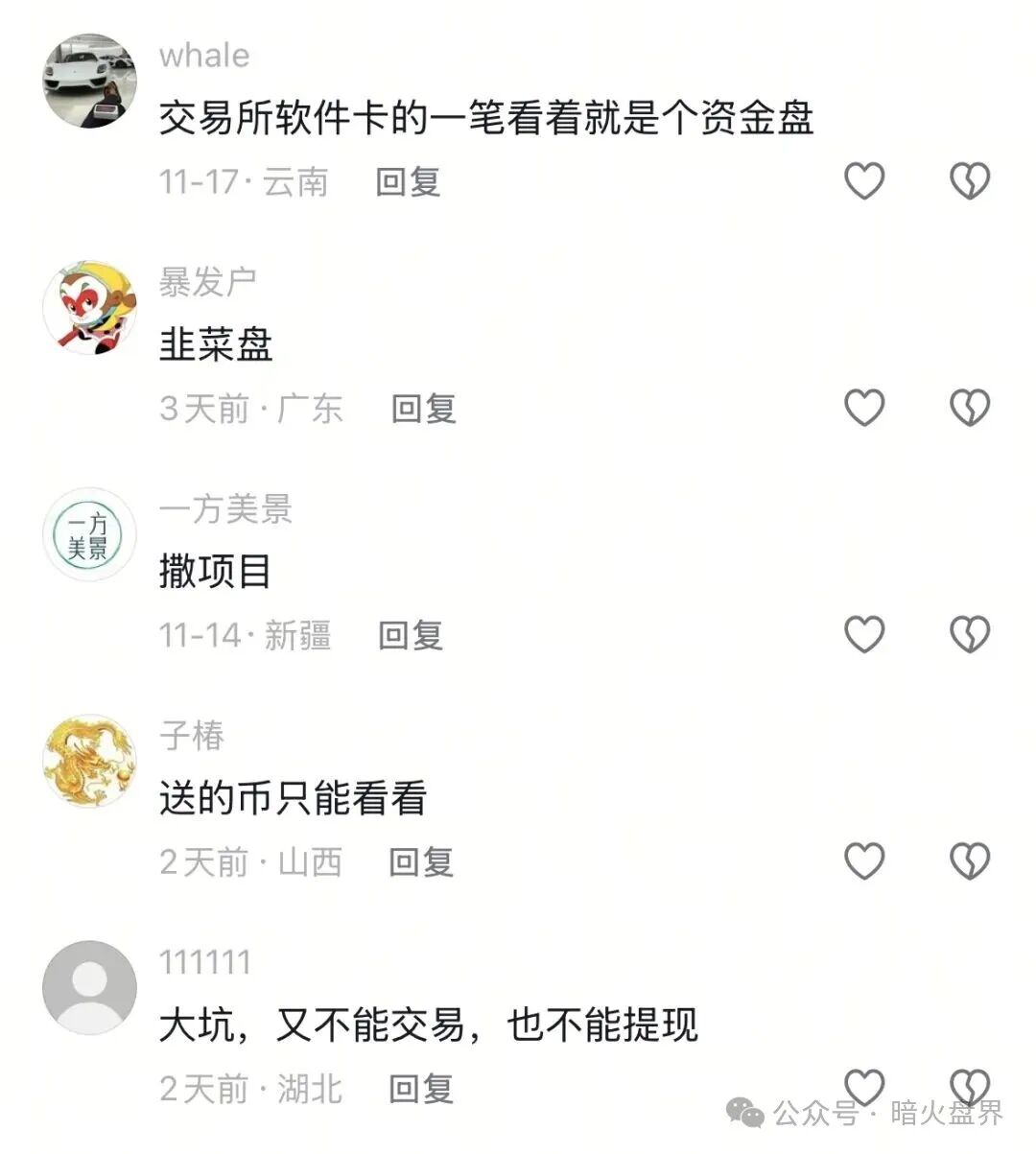
Task: View 一方美景's profile picture
Action: point(90,534)
